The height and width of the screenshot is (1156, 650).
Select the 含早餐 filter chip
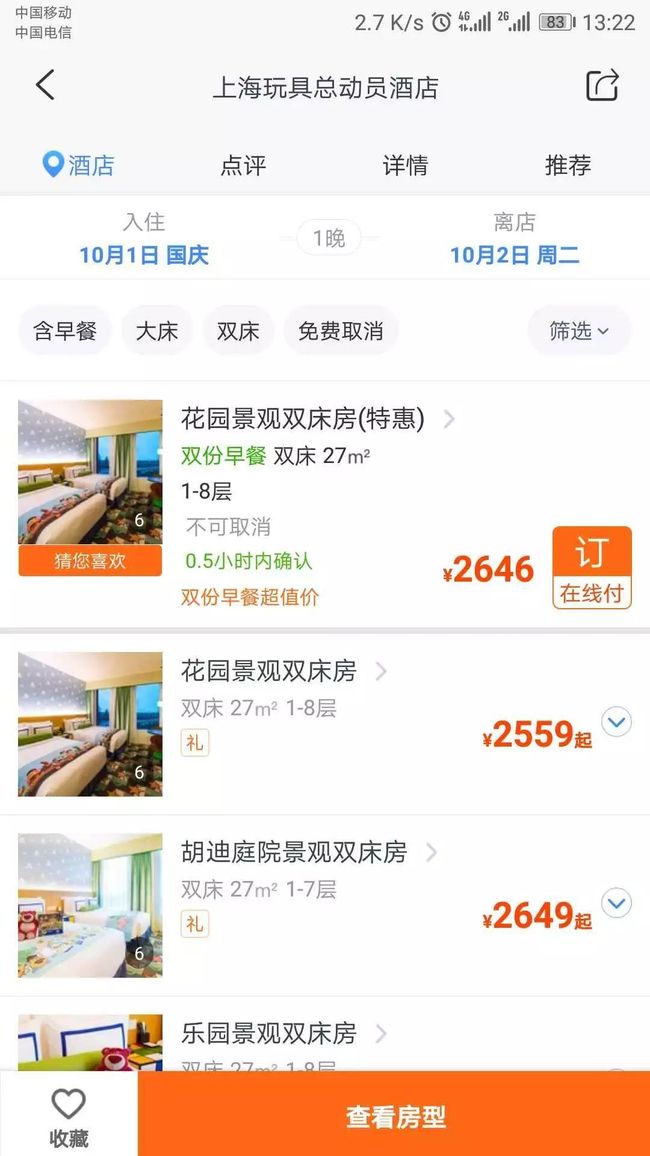click(65, 331)
